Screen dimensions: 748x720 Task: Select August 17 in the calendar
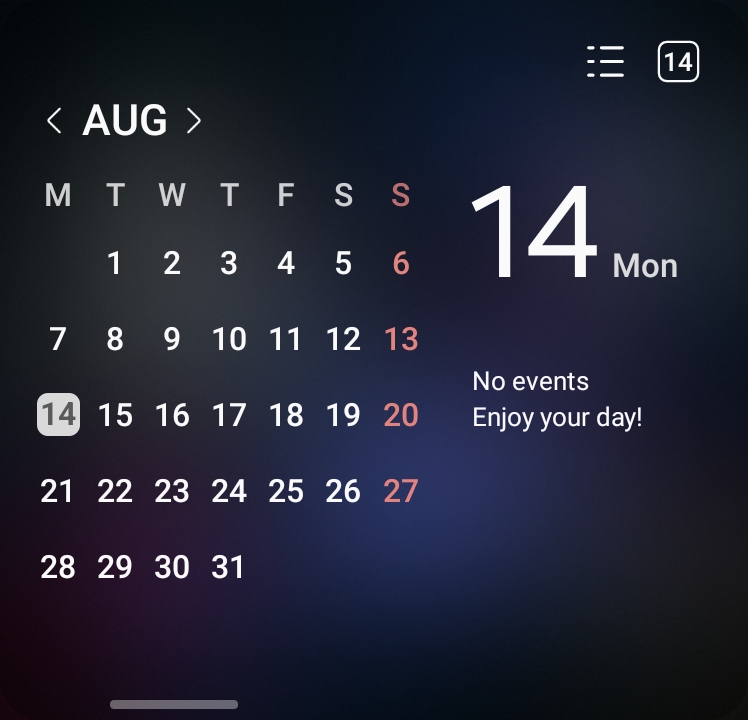[229, 415]
